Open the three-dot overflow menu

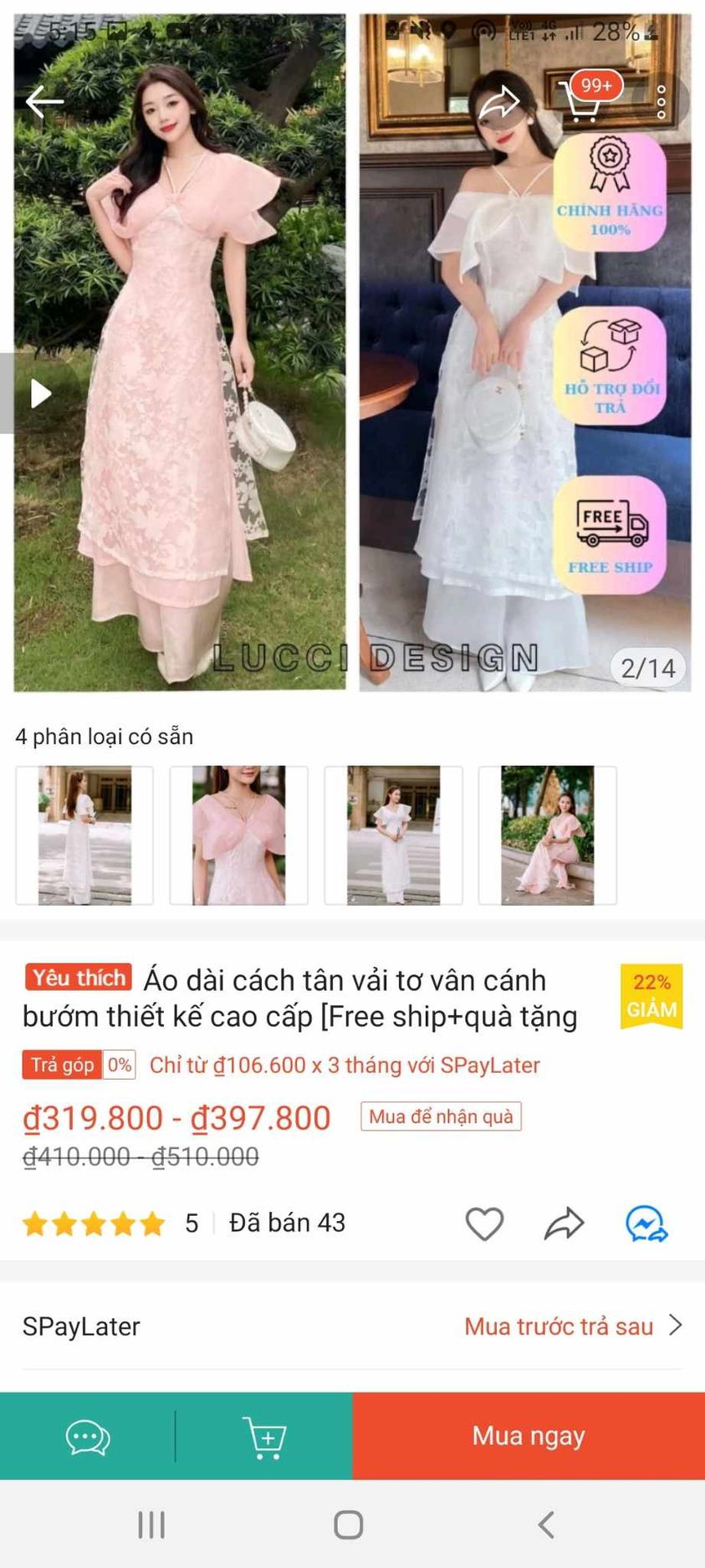click(661, 102)
